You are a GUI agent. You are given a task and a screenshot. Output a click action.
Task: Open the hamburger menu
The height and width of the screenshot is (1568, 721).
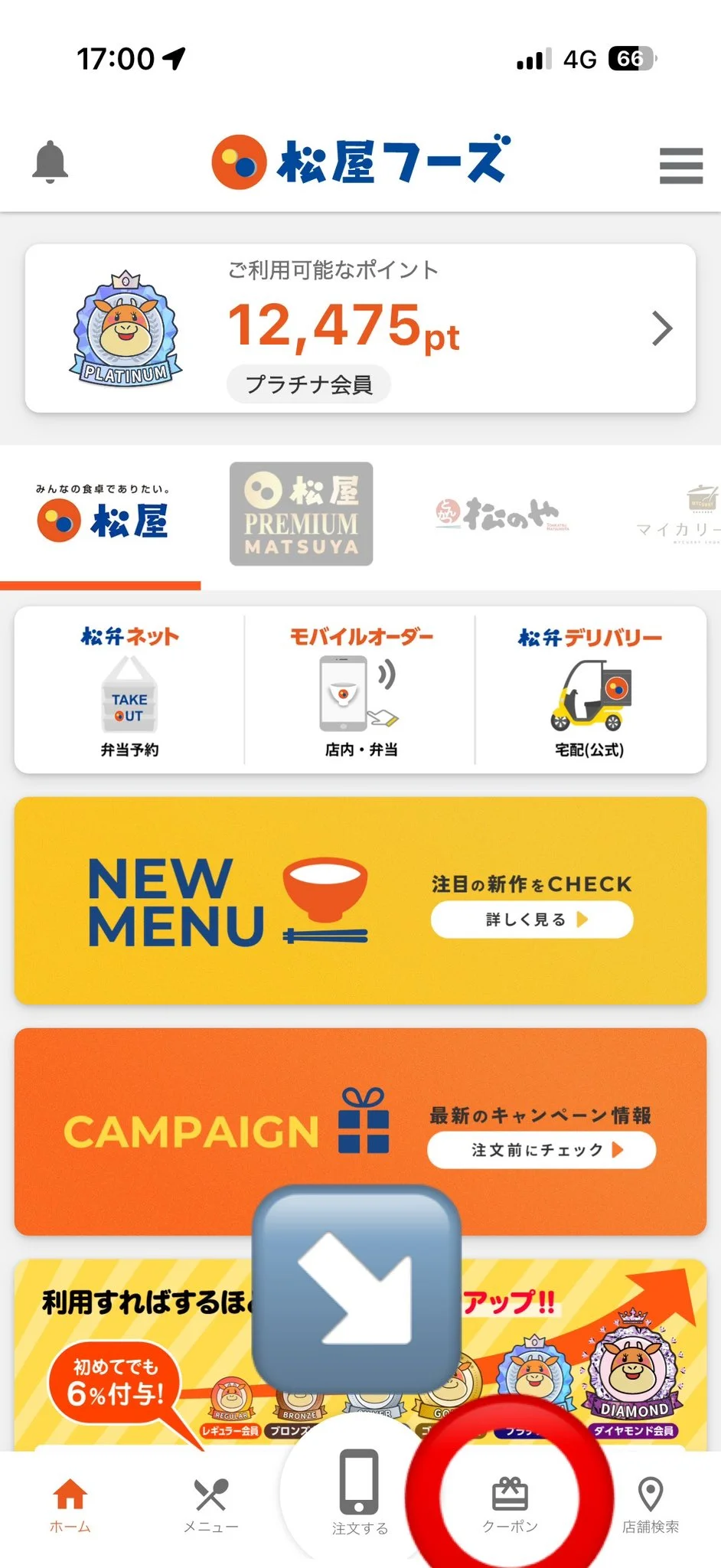pos(681,165)
